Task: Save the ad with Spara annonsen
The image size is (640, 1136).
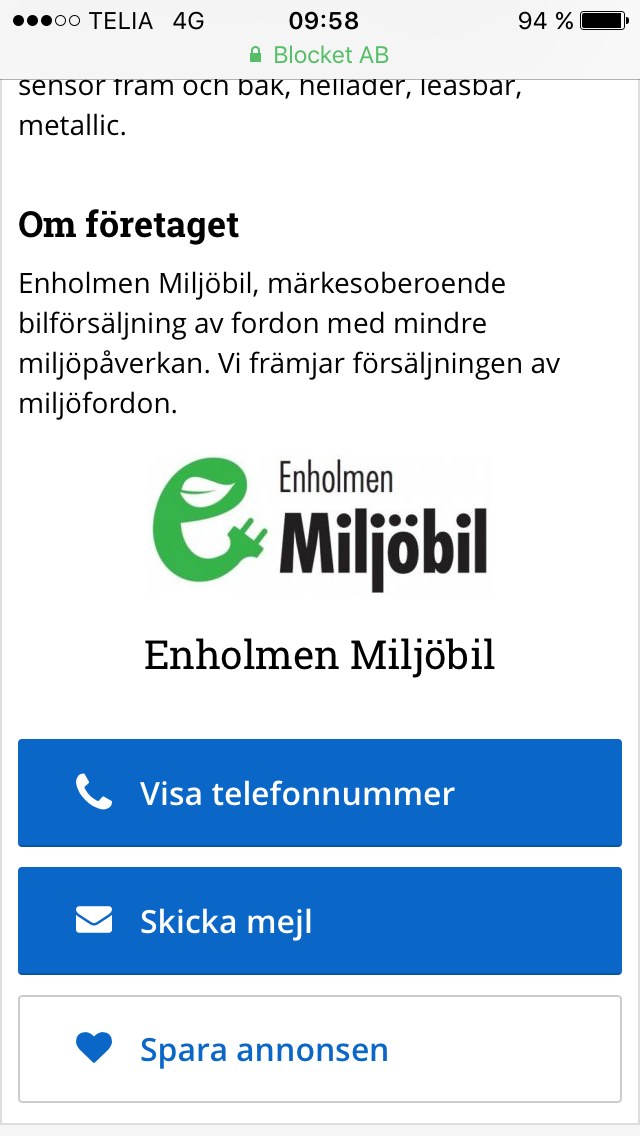Action: [x=320, y=1050]
